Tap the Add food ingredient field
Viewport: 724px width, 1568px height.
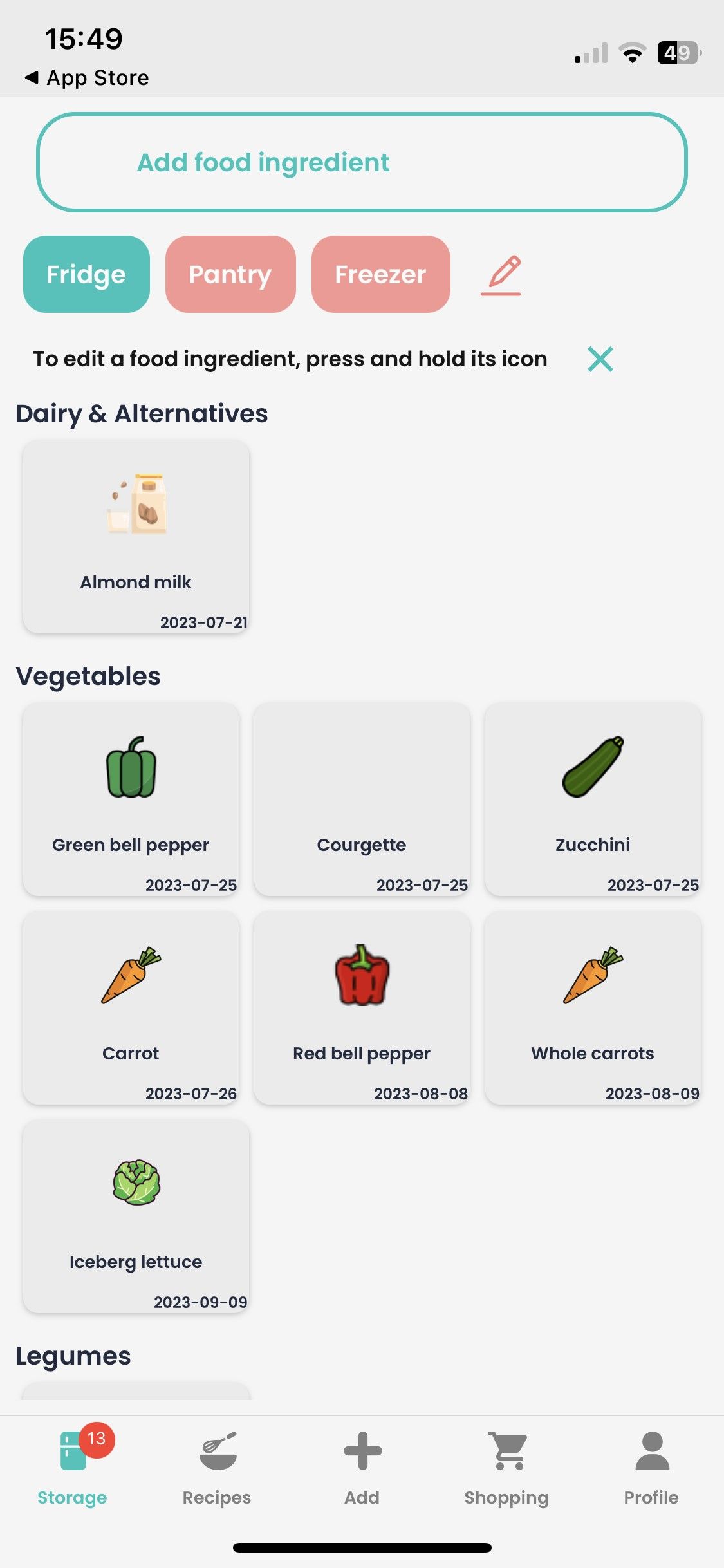(x=362, y=162)
